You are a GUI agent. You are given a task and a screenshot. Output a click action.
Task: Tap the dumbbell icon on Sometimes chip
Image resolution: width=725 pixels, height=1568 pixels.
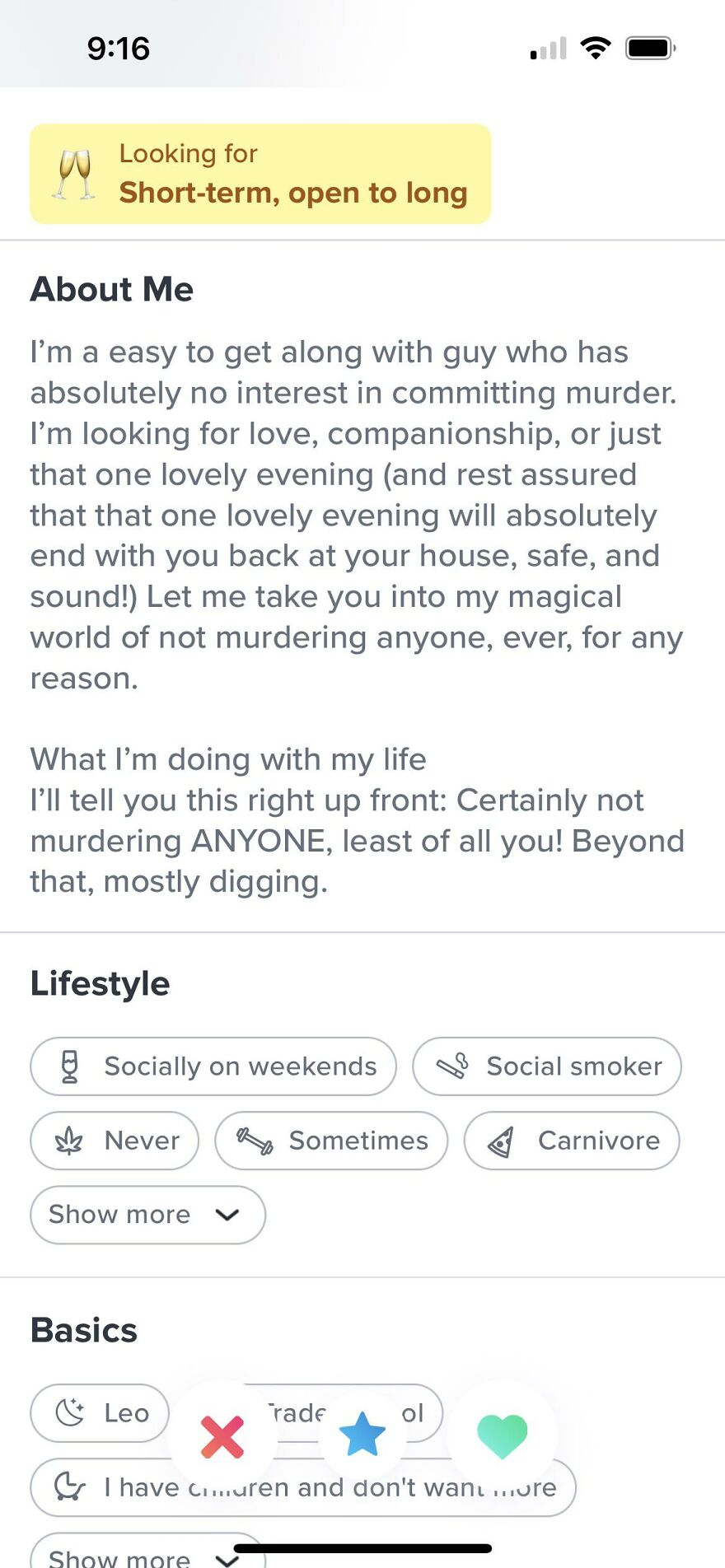[x=253, y=1141]
